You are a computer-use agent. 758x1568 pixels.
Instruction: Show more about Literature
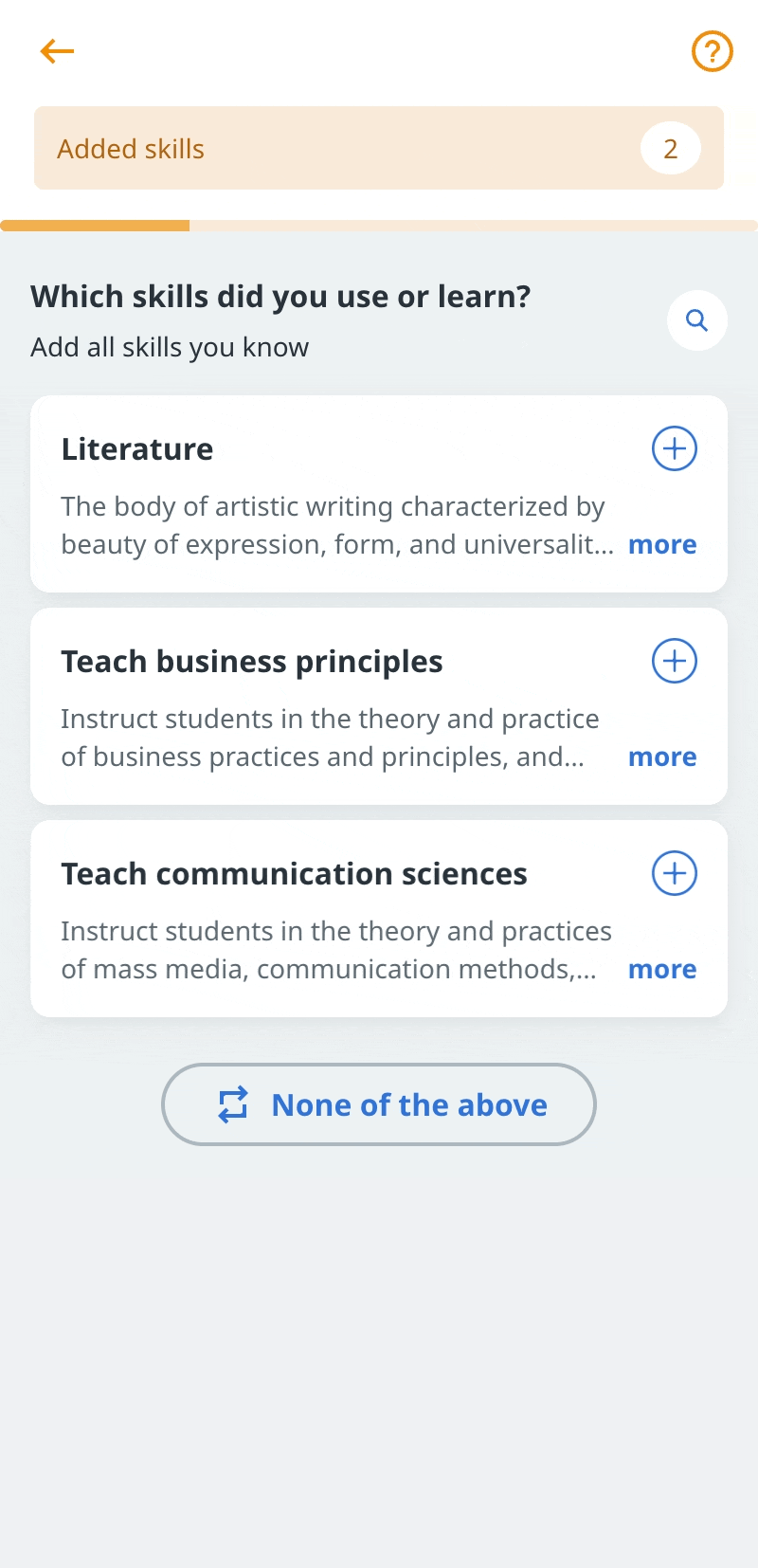(x=662, y=544)
